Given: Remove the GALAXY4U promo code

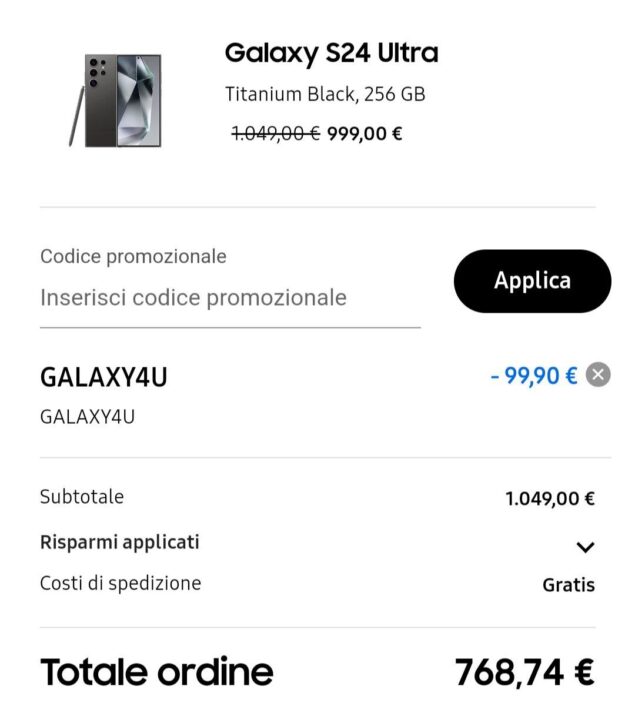Looking at the screenshot, I should 598,375.
